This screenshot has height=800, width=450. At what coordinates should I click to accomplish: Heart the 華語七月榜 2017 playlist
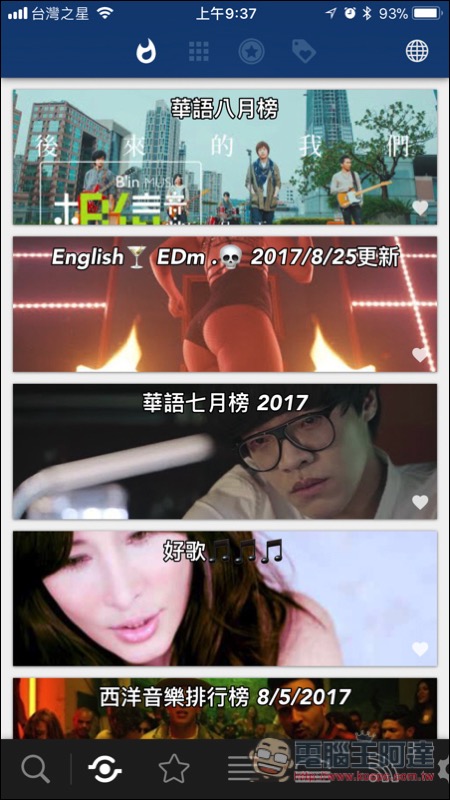(420, 503)
